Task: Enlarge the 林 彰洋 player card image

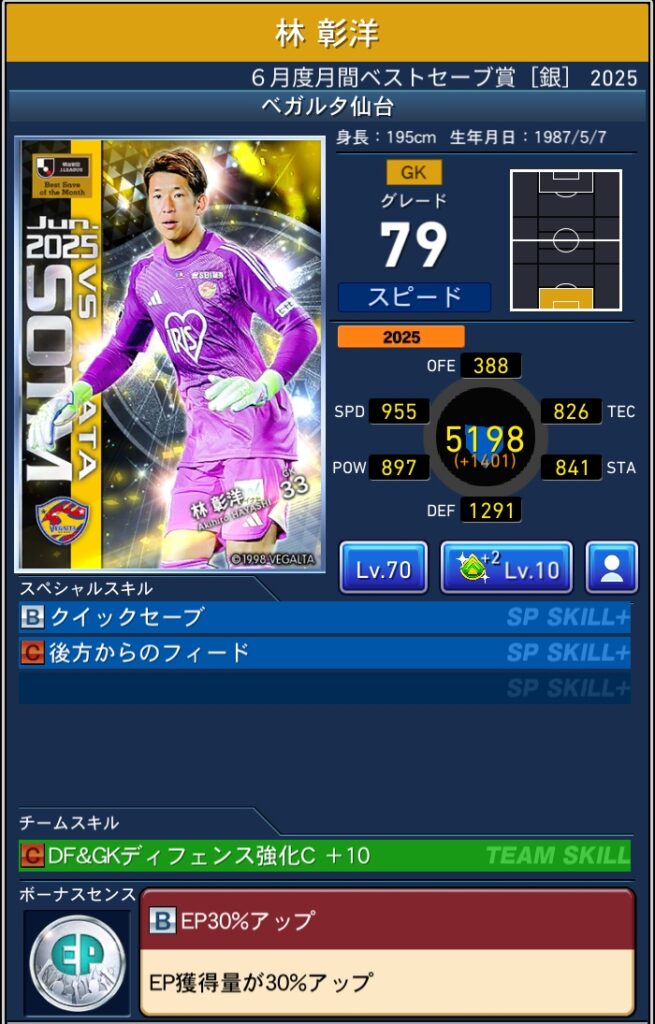Action: (170, 354)
